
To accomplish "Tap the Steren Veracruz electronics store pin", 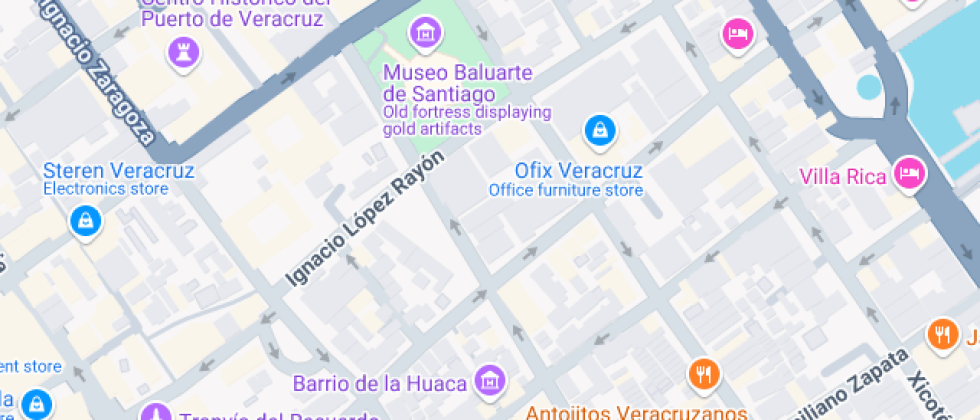I will (86, 221).
